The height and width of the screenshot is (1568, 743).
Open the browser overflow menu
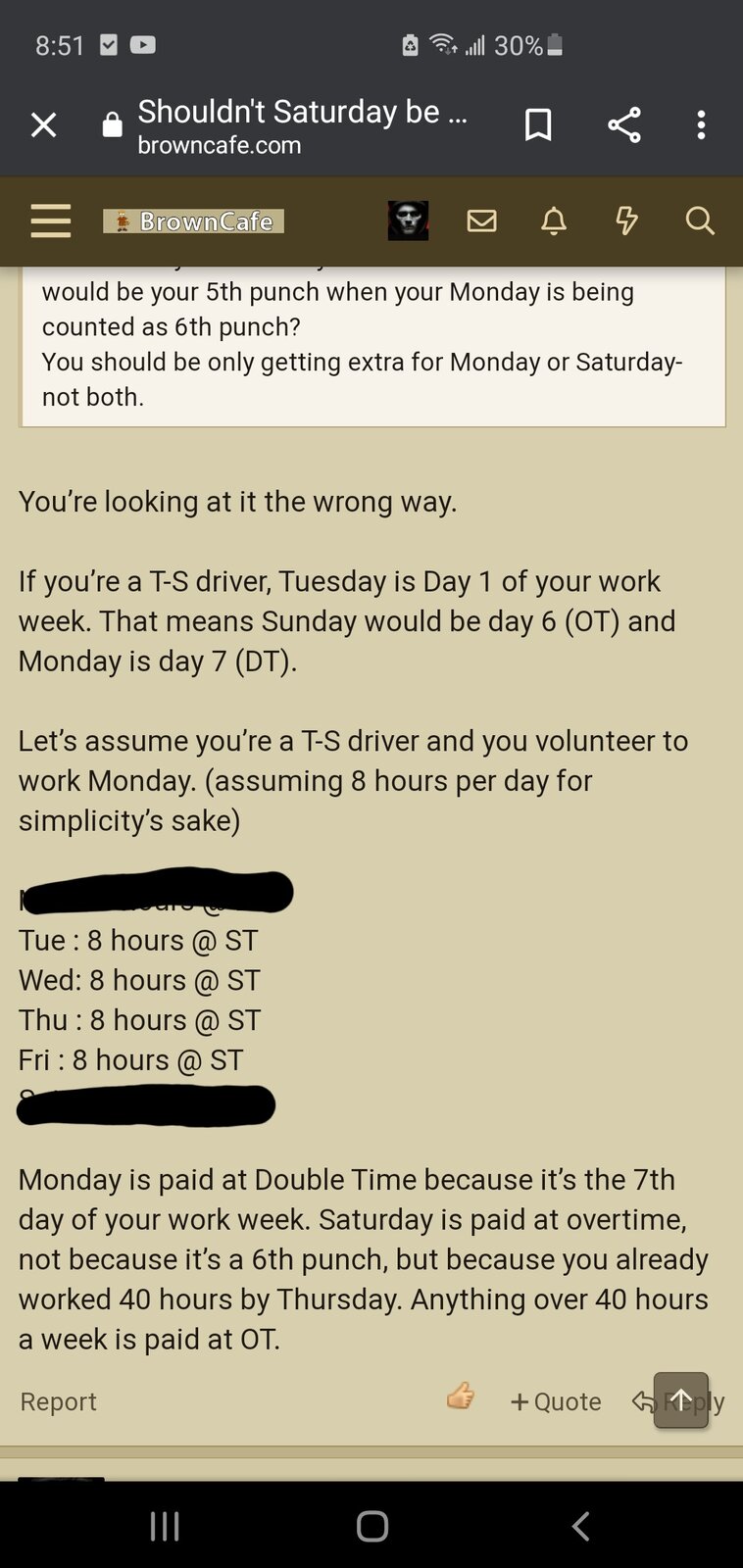pyautogui.click(x=701, y=124)
